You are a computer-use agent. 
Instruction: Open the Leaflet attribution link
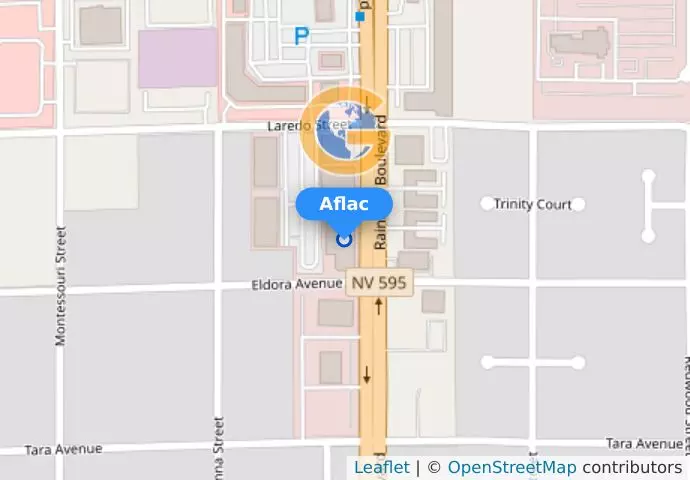coord(381,467)
